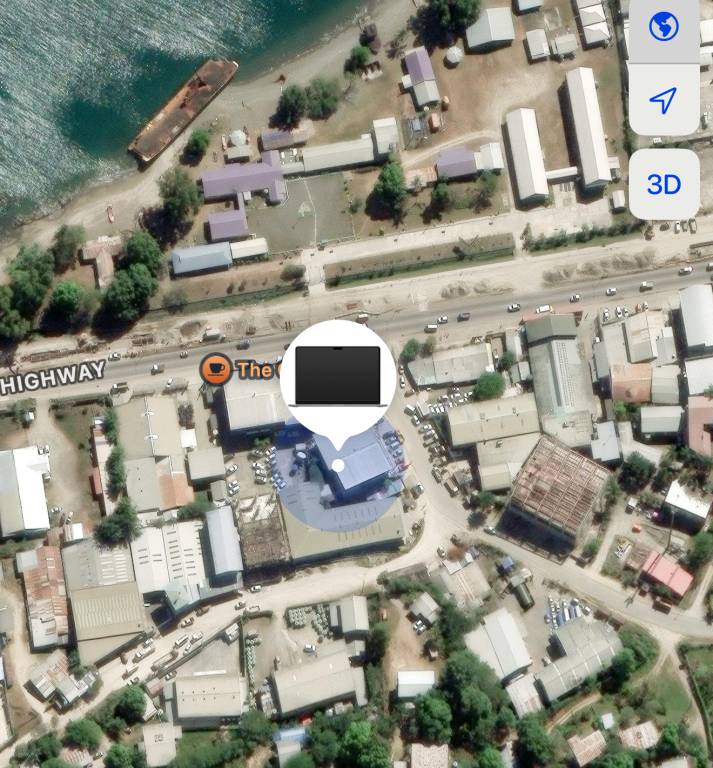Viewport: 713px width, 768px height.
Task: Open the map mode globe button
Action: pos(664,28)
